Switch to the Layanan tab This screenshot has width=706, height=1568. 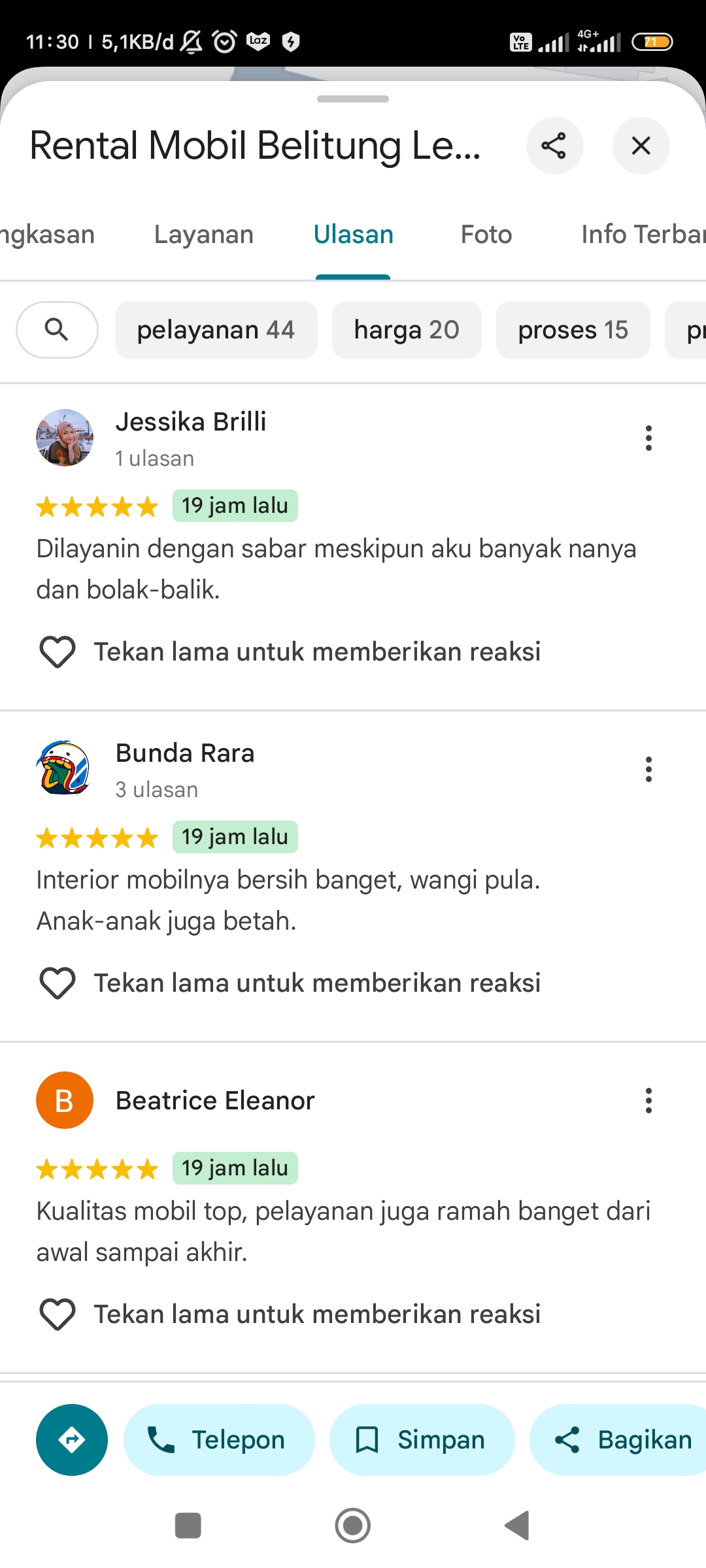pos(204,235)
